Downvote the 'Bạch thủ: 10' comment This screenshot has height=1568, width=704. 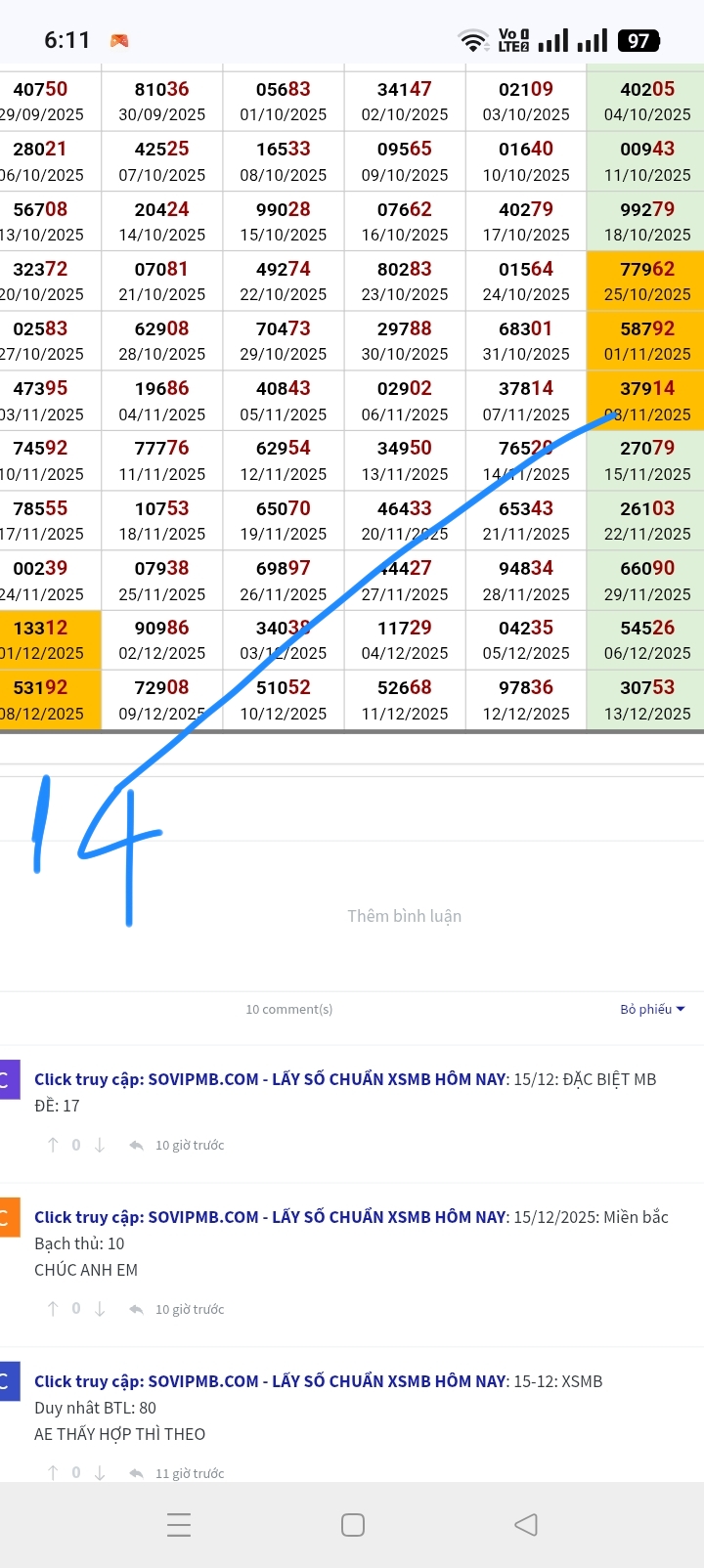tap(100, 1309)
